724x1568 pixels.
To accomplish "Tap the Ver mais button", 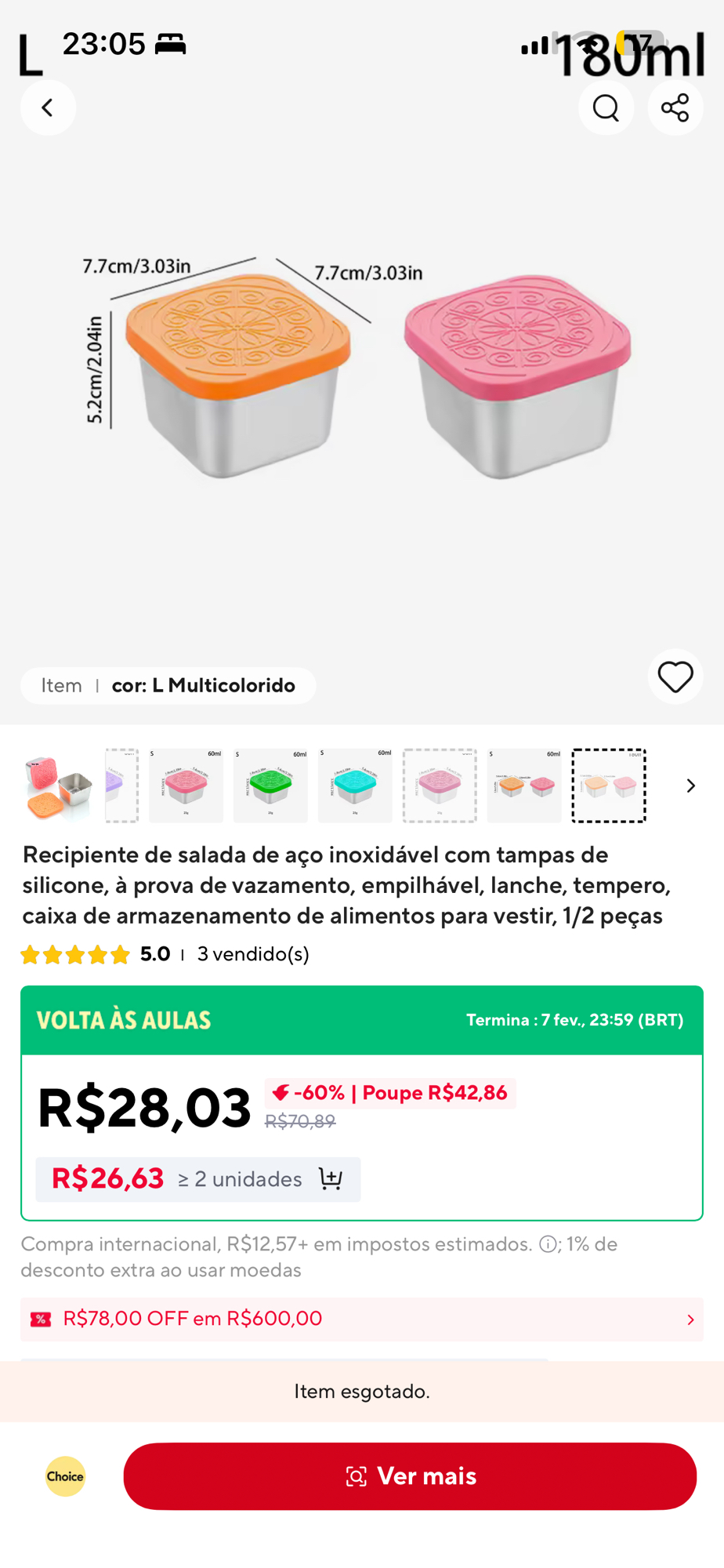I will click(410, 1476).
